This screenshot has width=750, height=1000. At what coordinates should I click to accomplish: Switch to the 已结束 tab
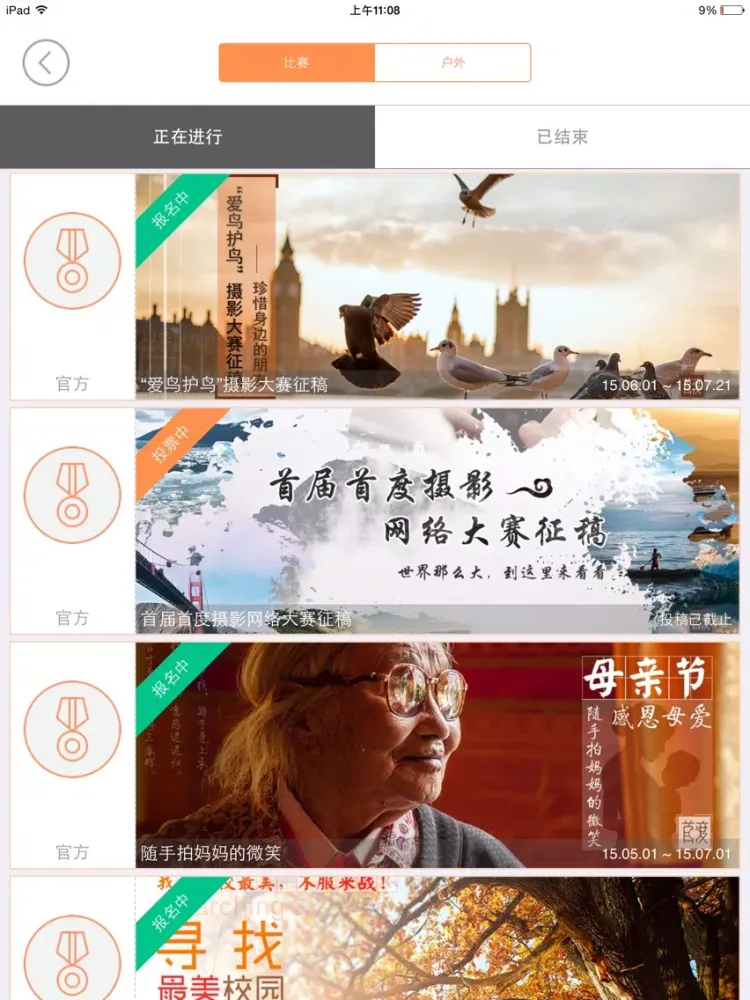pos(562,137)
